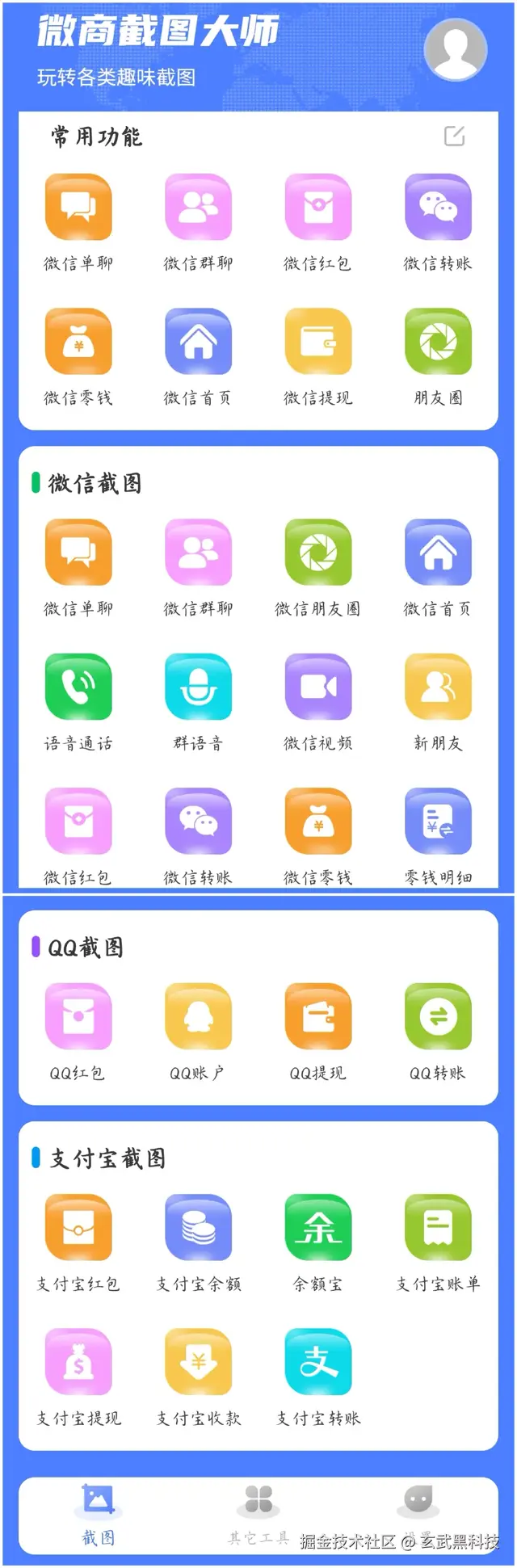Select the 截图 tab
Viewport: 517px width, 1568px height.
(x=99, y=1512)
